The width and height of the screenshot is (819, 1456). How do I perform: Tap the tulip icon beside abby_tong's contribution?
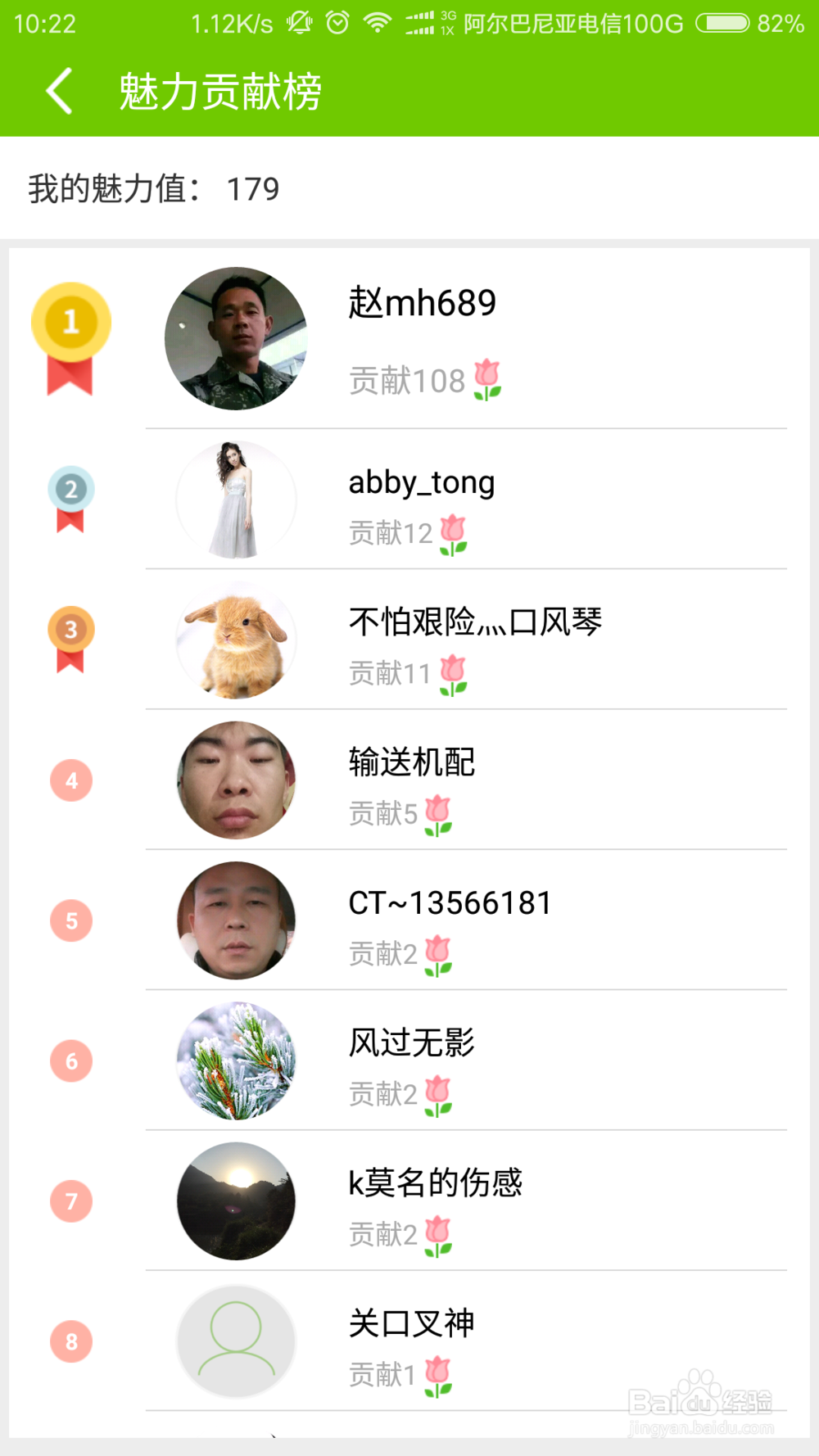[451, 532]
